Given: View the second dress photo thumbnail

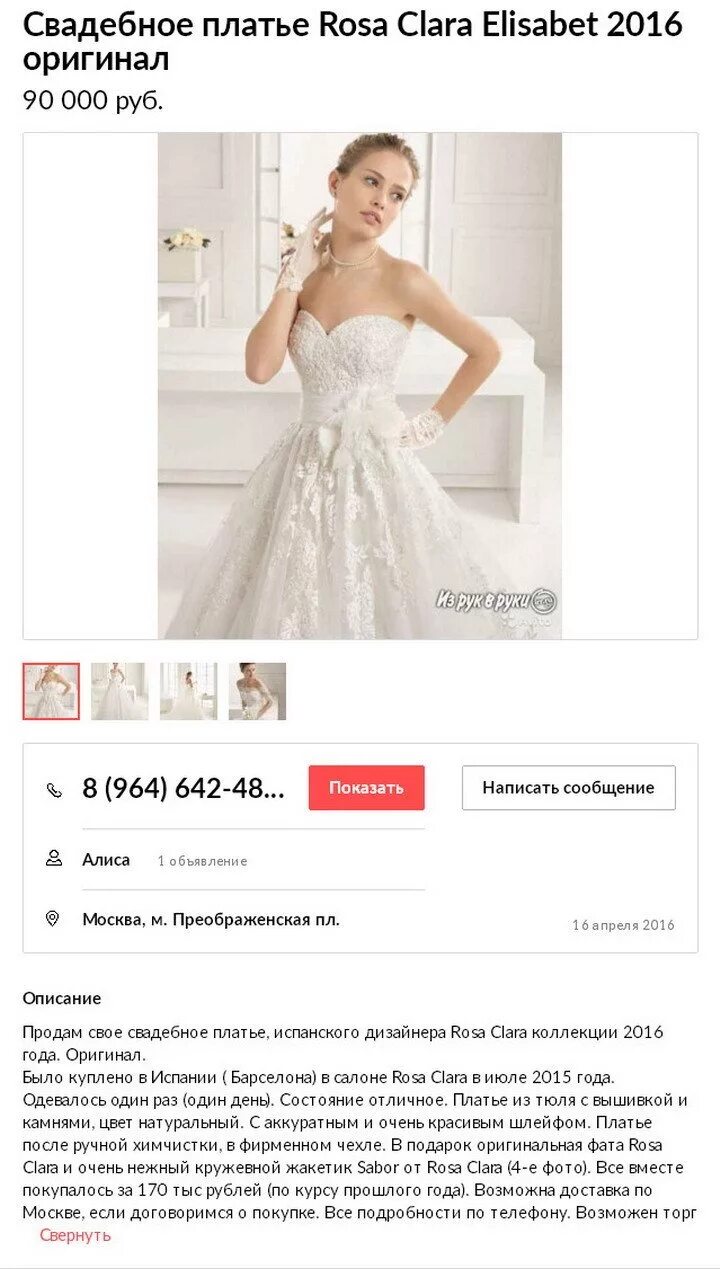Looking at the screenshot, I should pos(120,691).
